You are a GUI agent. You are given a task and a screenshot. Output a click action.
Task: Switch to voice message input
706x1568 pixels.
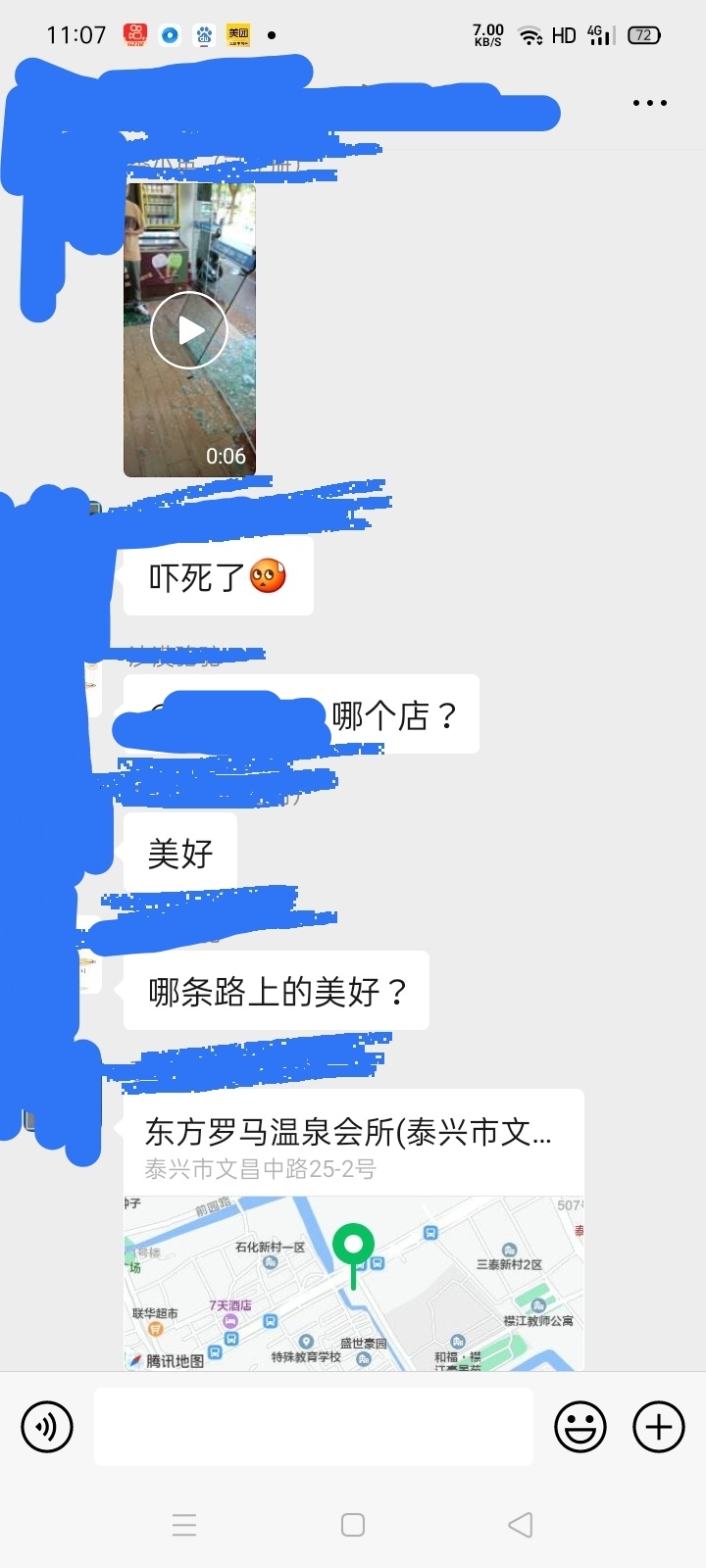coord(47,1427)
